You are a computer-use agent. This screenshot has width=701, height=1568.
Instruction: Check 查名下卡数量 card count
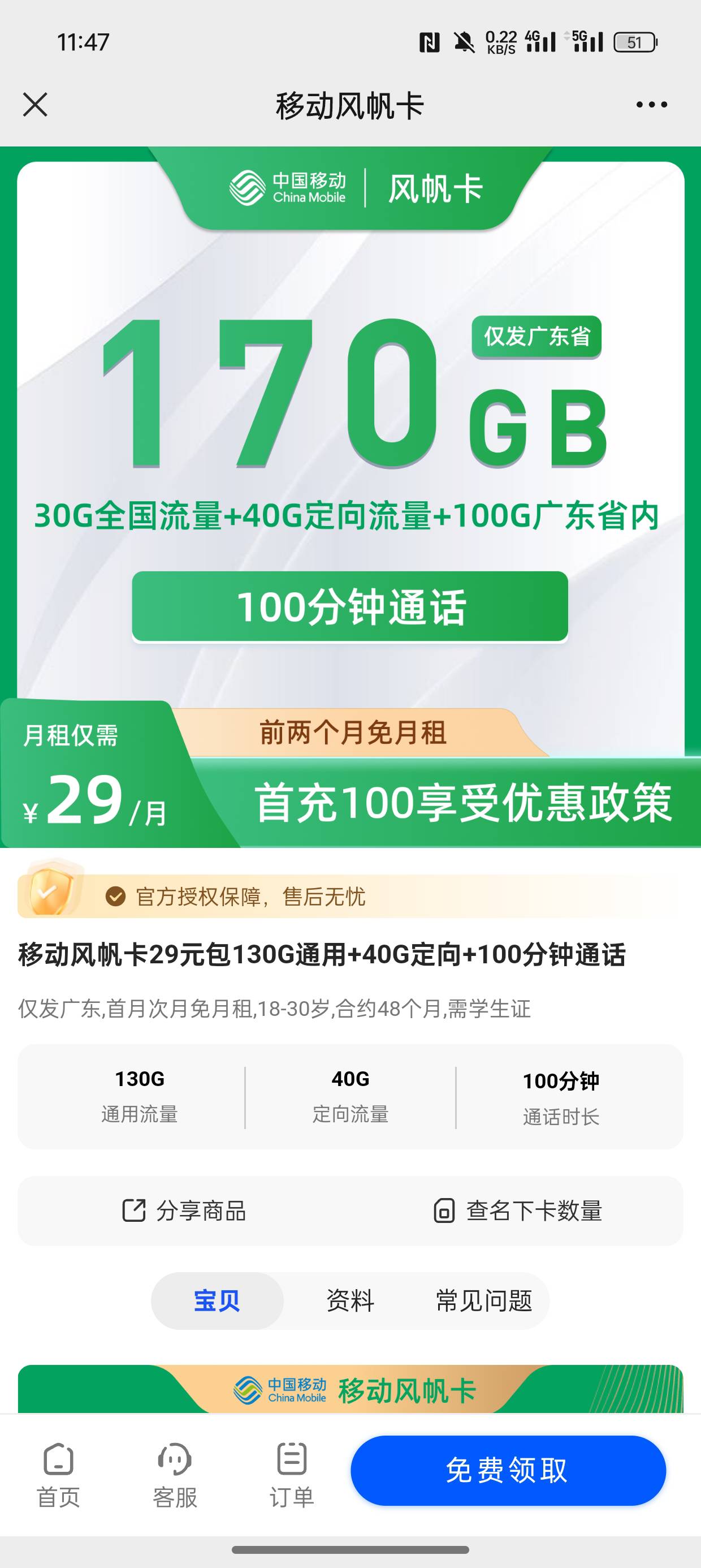517,1211
